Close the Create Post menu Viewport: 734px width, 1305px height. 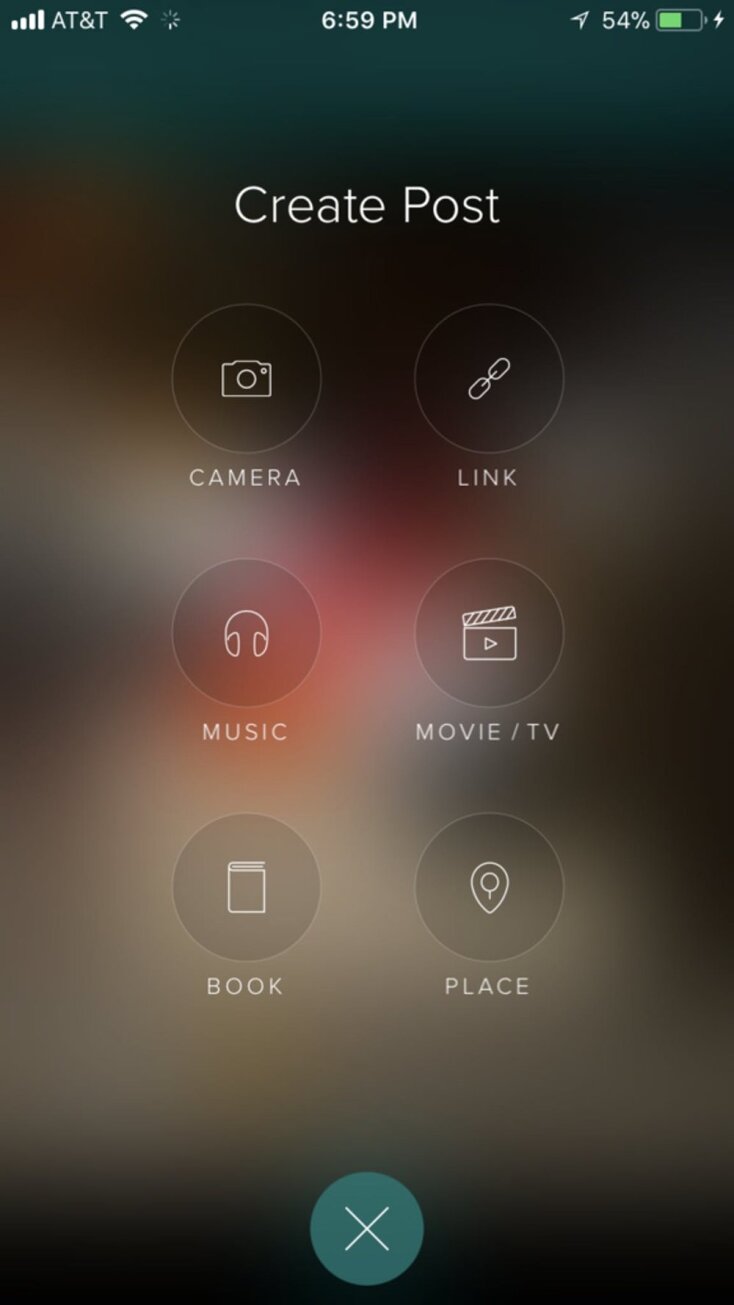pyautogui.click(x=366, y=1229)
